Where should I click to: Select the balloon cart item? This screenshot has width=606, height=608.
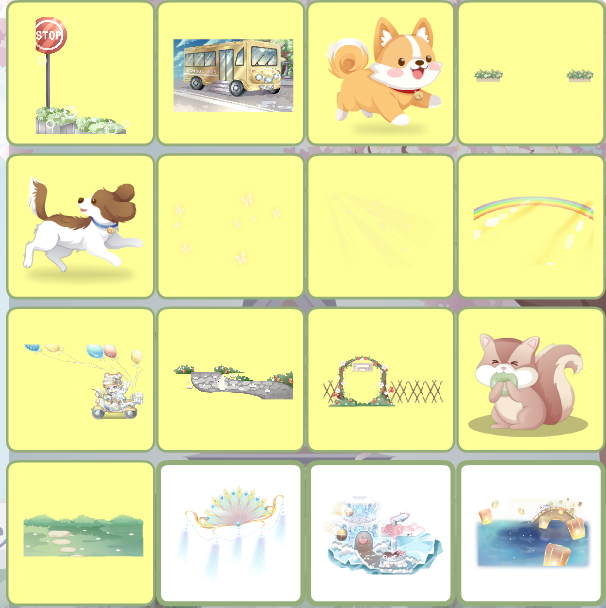click(80, 380)
